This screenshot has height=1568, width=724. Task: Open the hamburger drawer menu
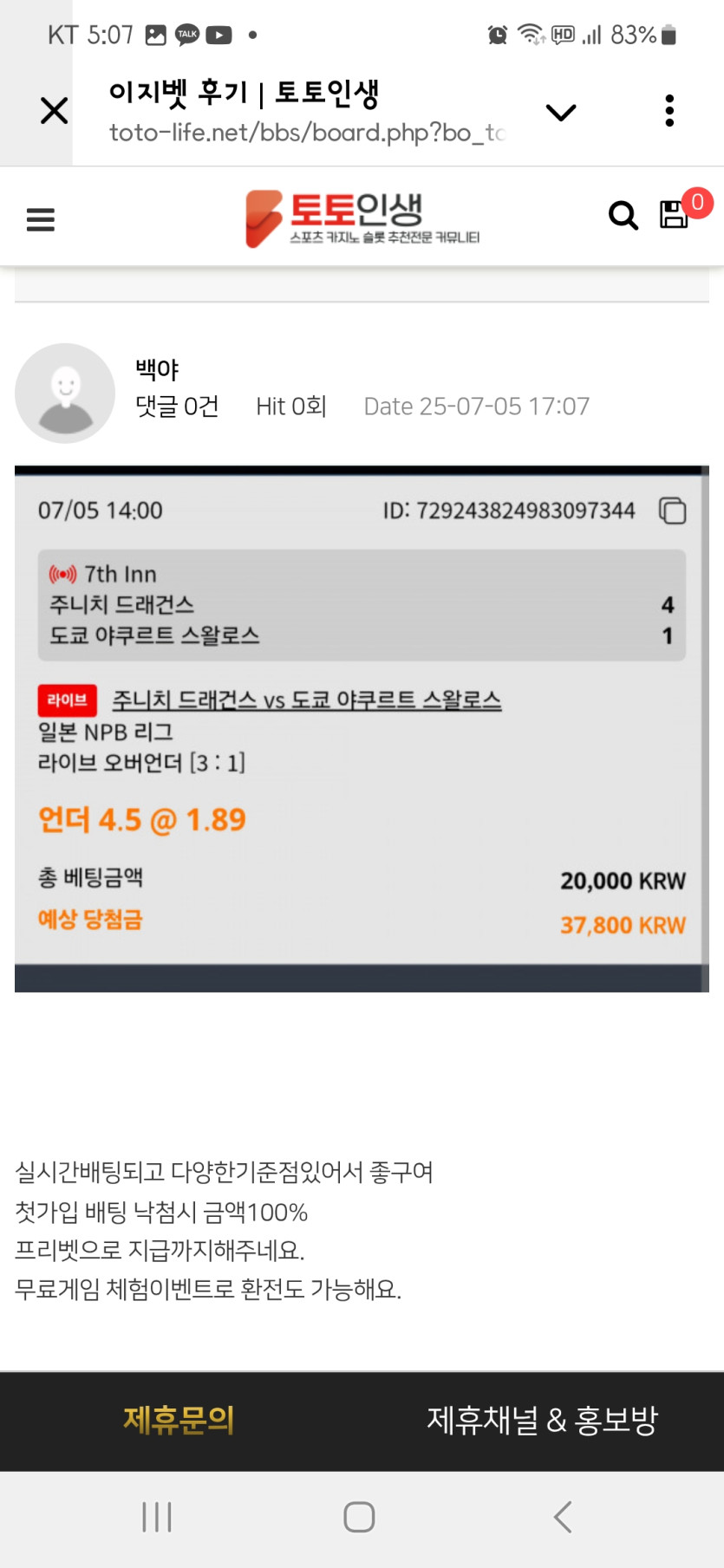(x=41, y=219)
